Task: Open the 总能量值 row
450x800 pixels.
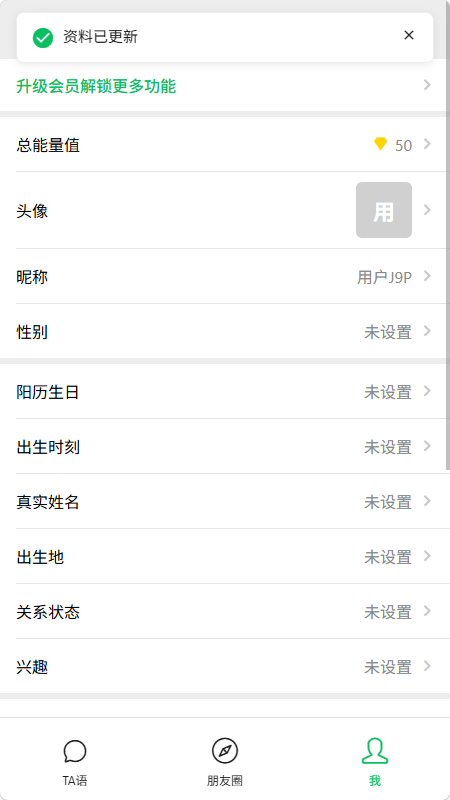Action: (x=223, y=145)
